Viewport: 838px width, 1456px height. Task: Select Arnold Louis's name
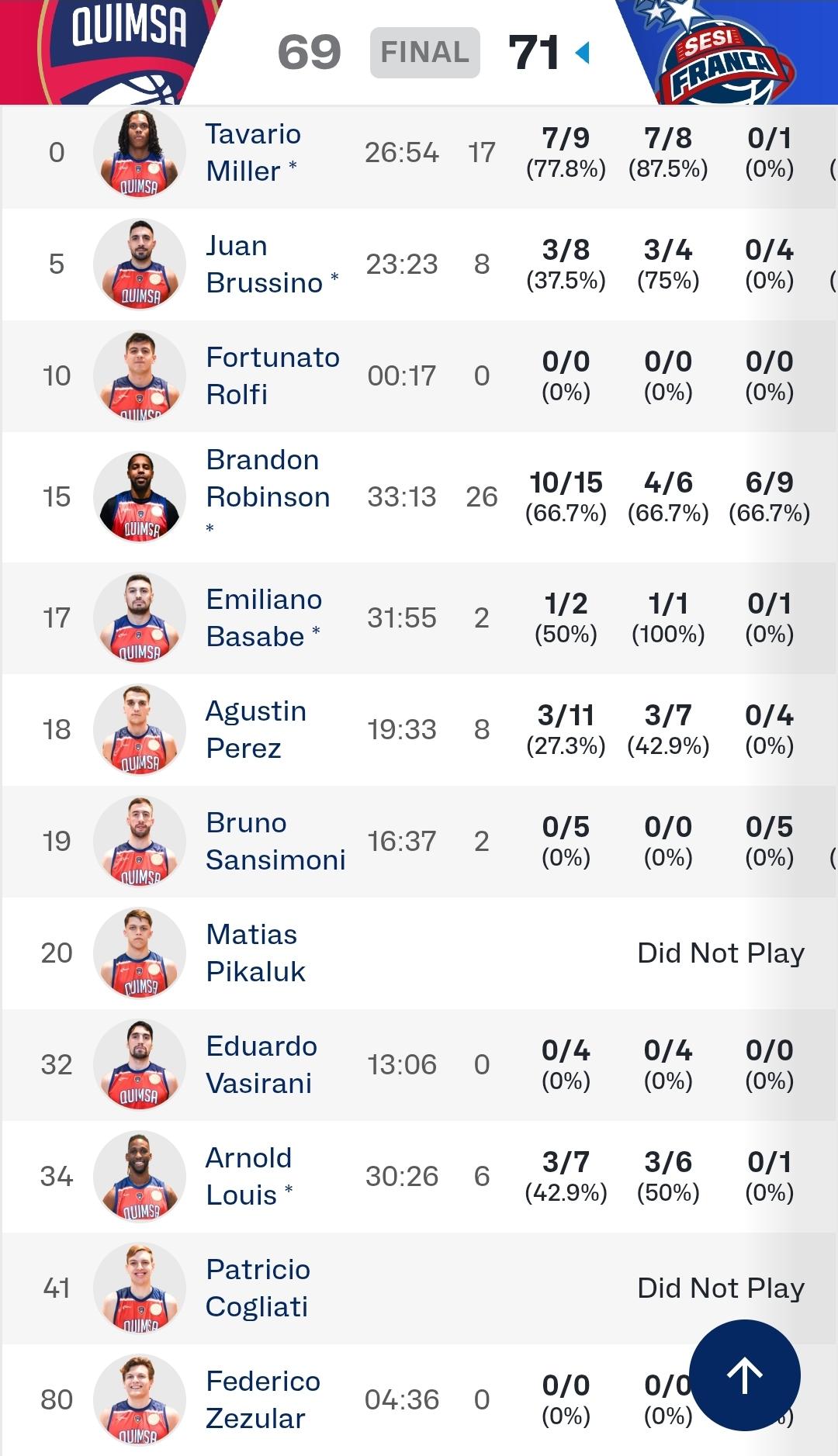click(x=249, y=1176)
